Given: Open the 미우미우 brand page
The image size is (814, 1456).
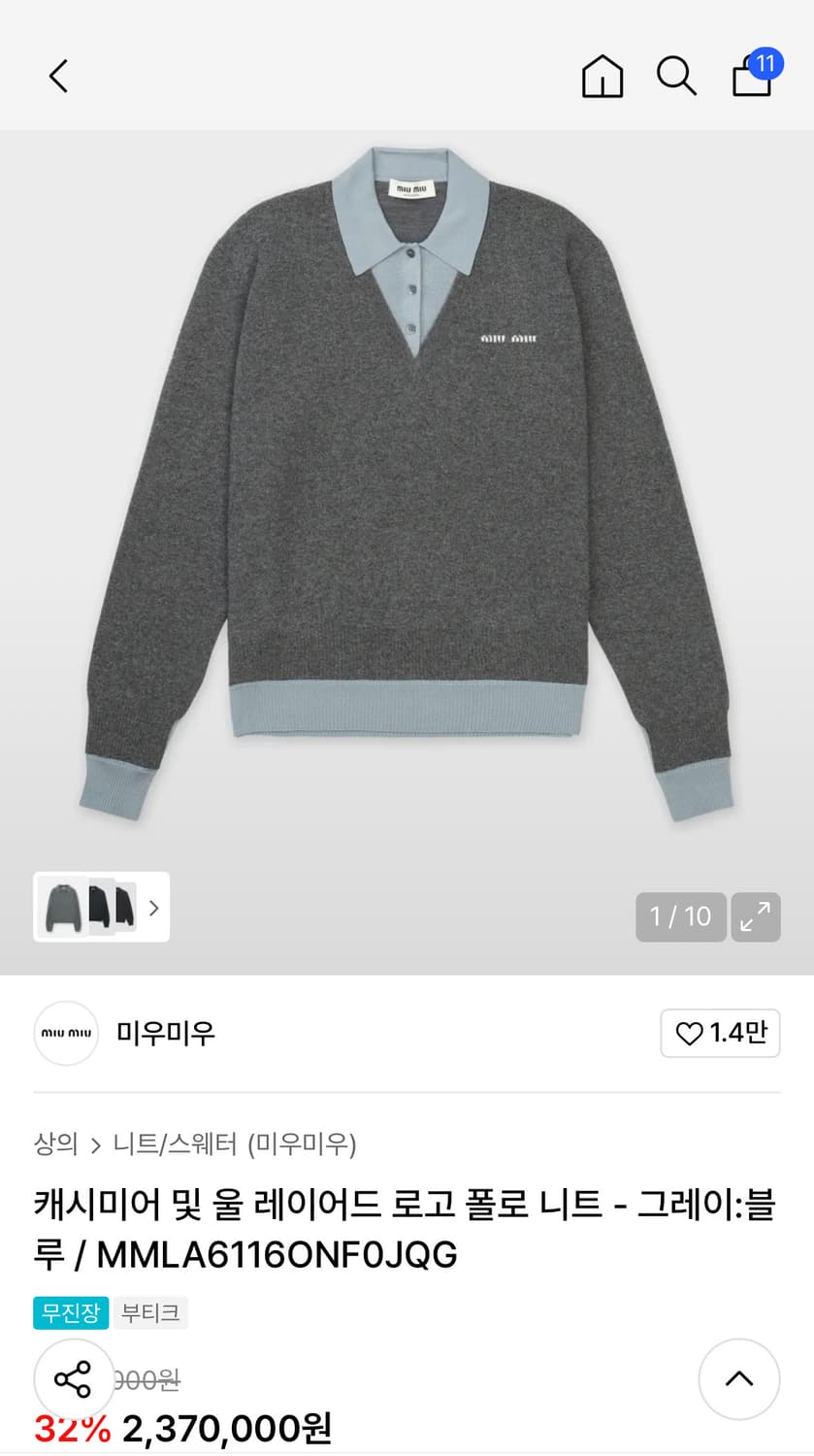Looking at the screenshot, I should 165,1035.
